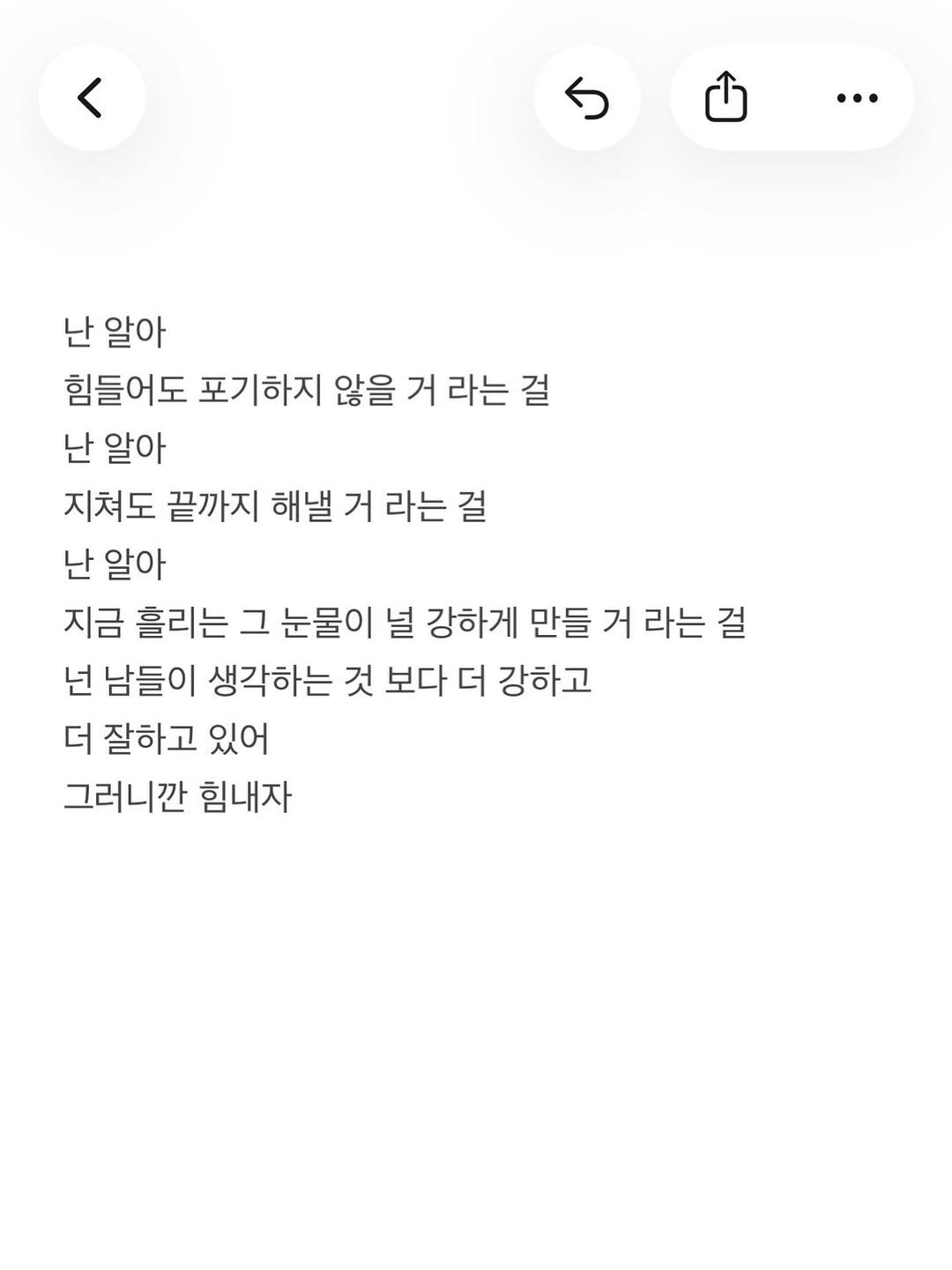
Task: Tap the undo arrow icon
Action: coord(587,98)
